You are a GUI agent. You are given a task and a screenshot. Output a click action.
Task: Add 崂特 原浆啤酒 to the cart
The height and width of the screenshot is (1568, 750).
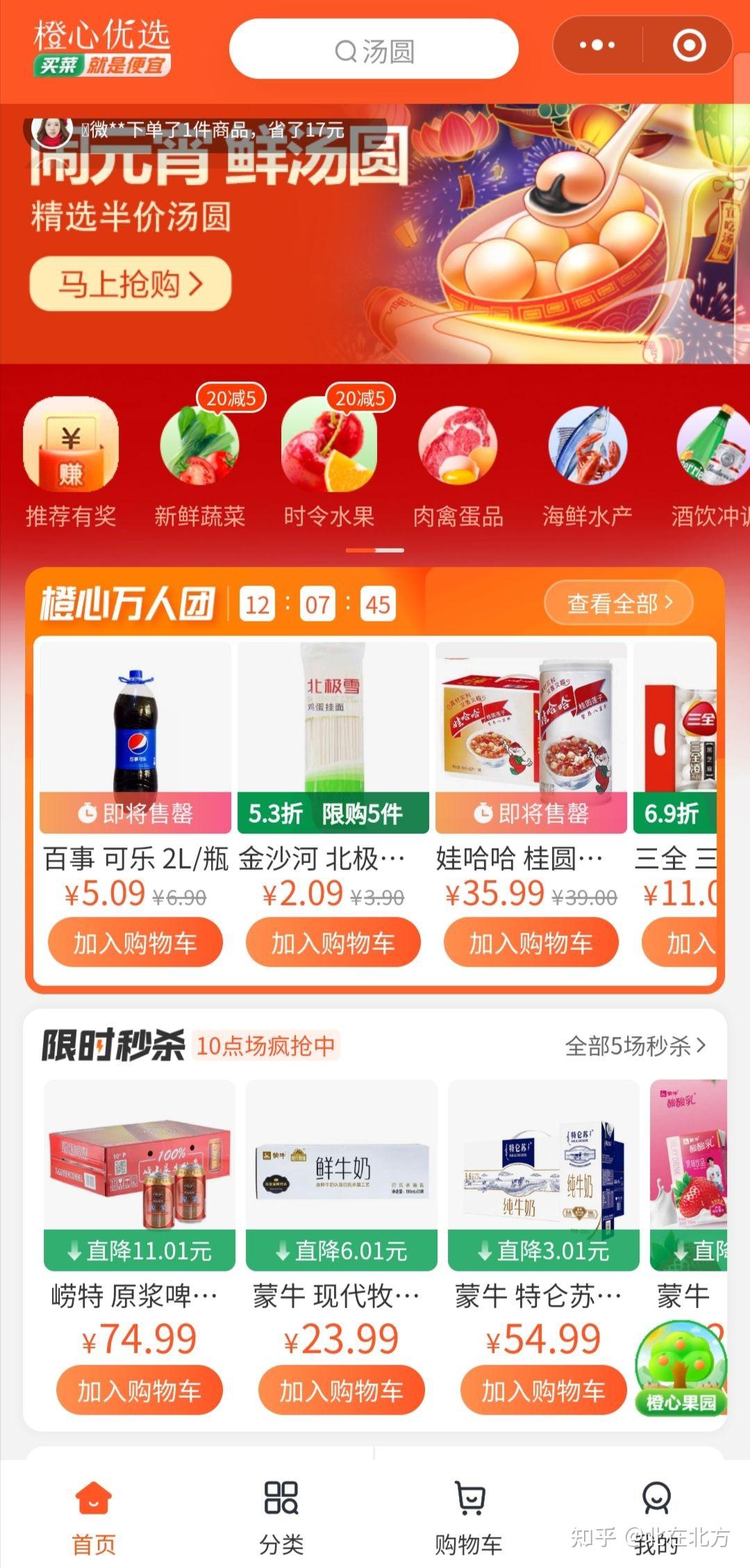pos(140,1390)
